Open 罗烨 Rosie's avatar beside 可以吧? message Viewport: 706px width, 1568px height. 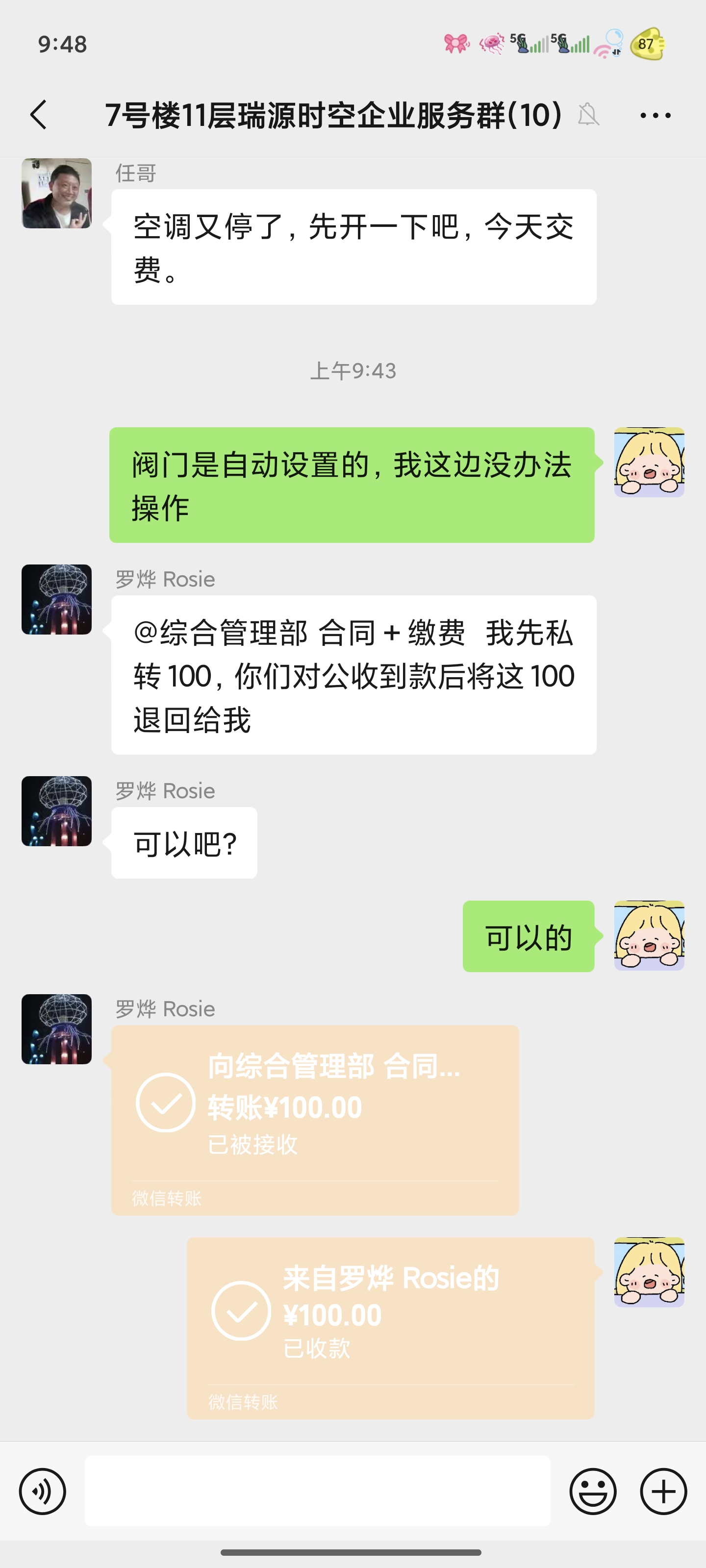pyautogui.click(x=57, y=811)
